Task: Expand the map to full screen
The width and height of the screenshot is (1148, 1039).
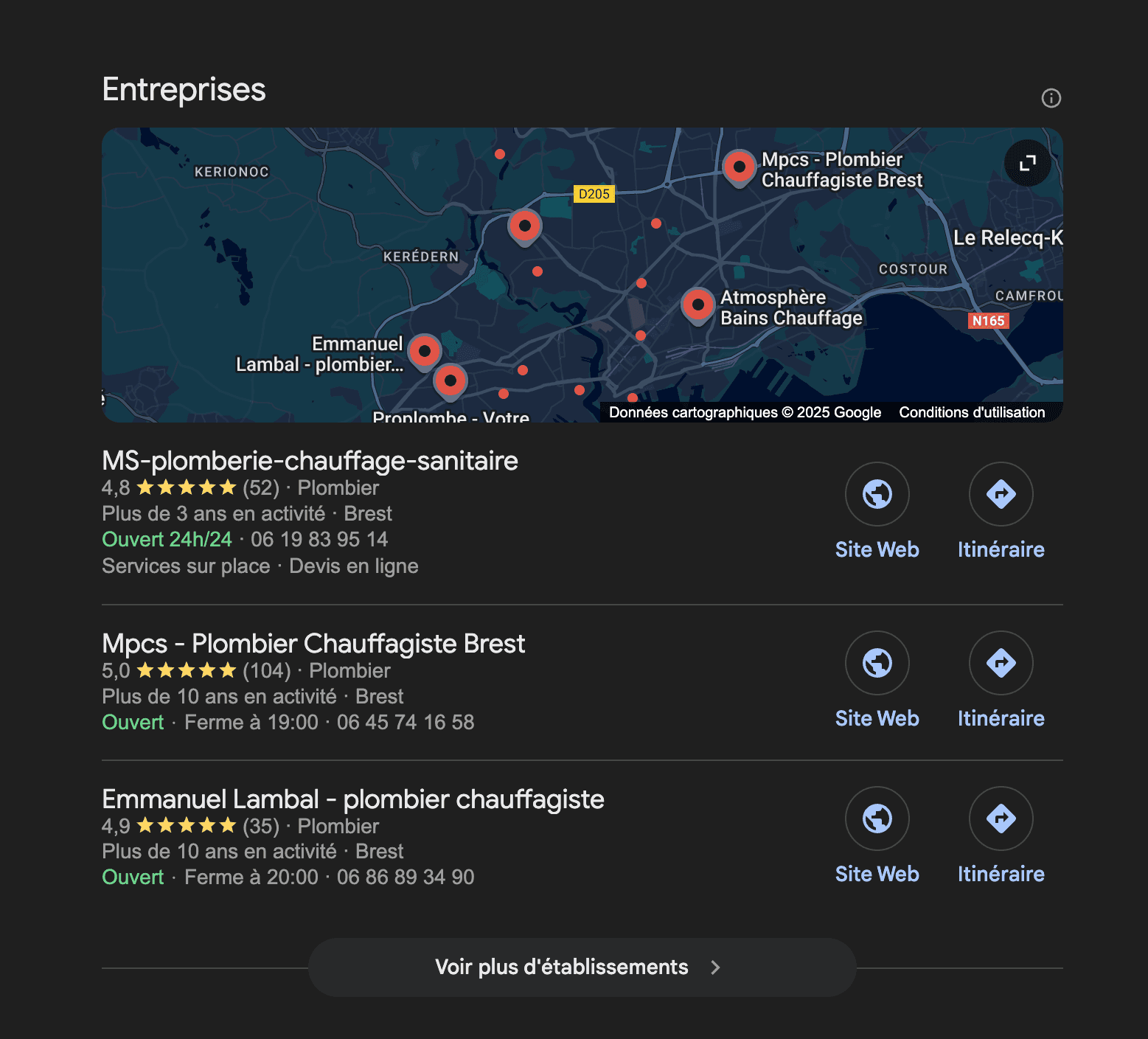Action: [x=1027, y=163]
